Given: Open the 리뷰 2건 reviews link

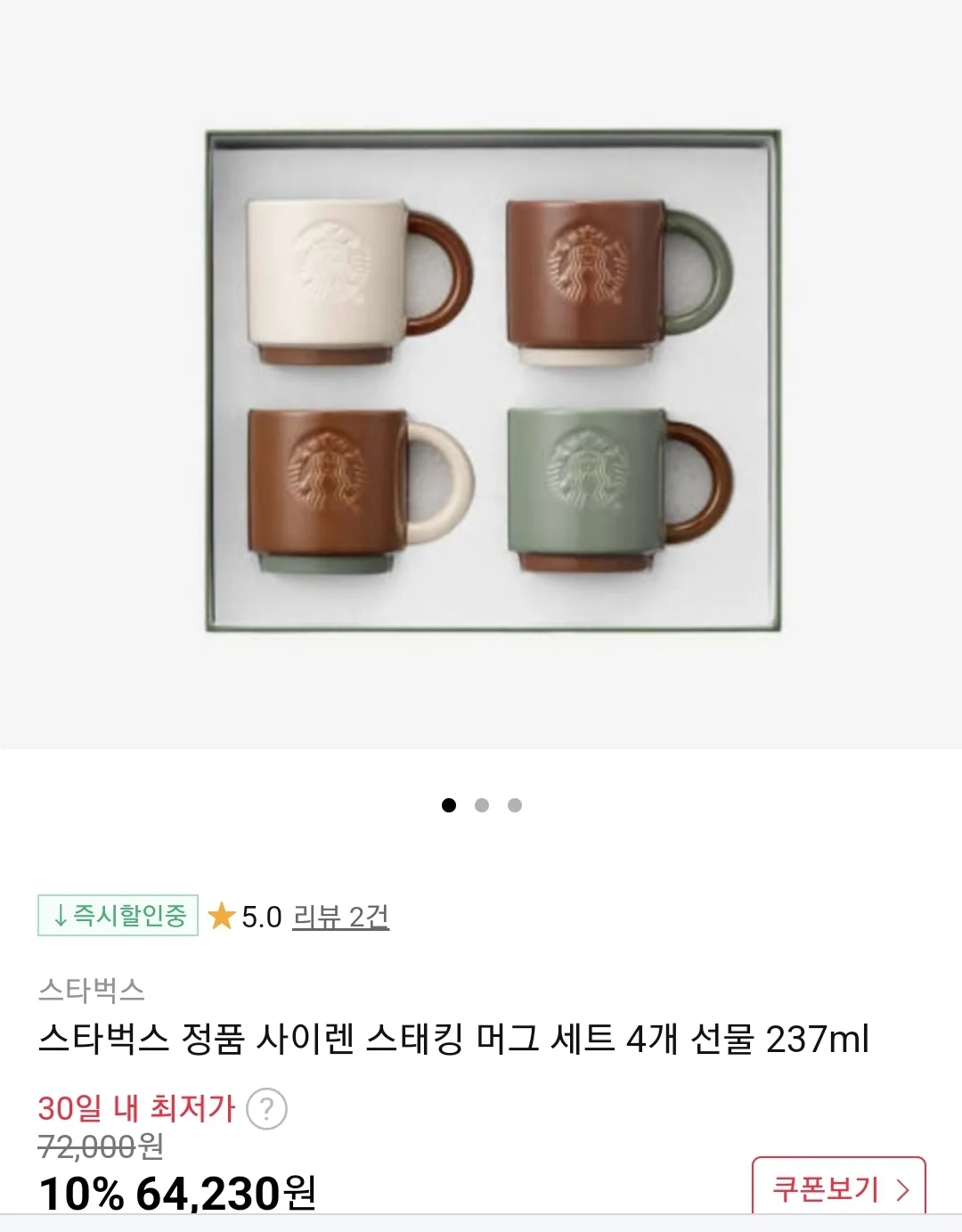Looking at the screenshot, I should (x=340, y=917).
